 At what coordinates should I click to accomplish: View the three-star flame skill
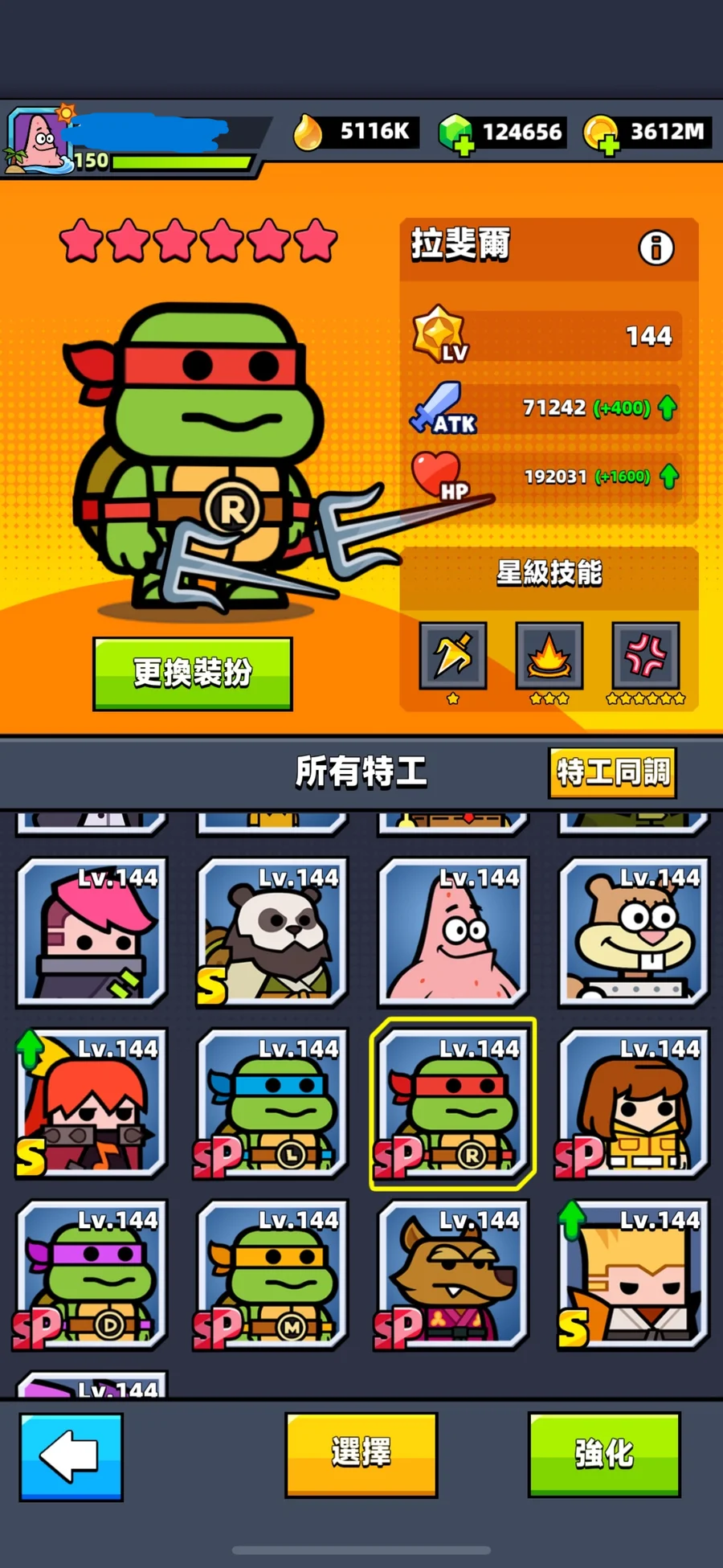[x=549, y=656]
